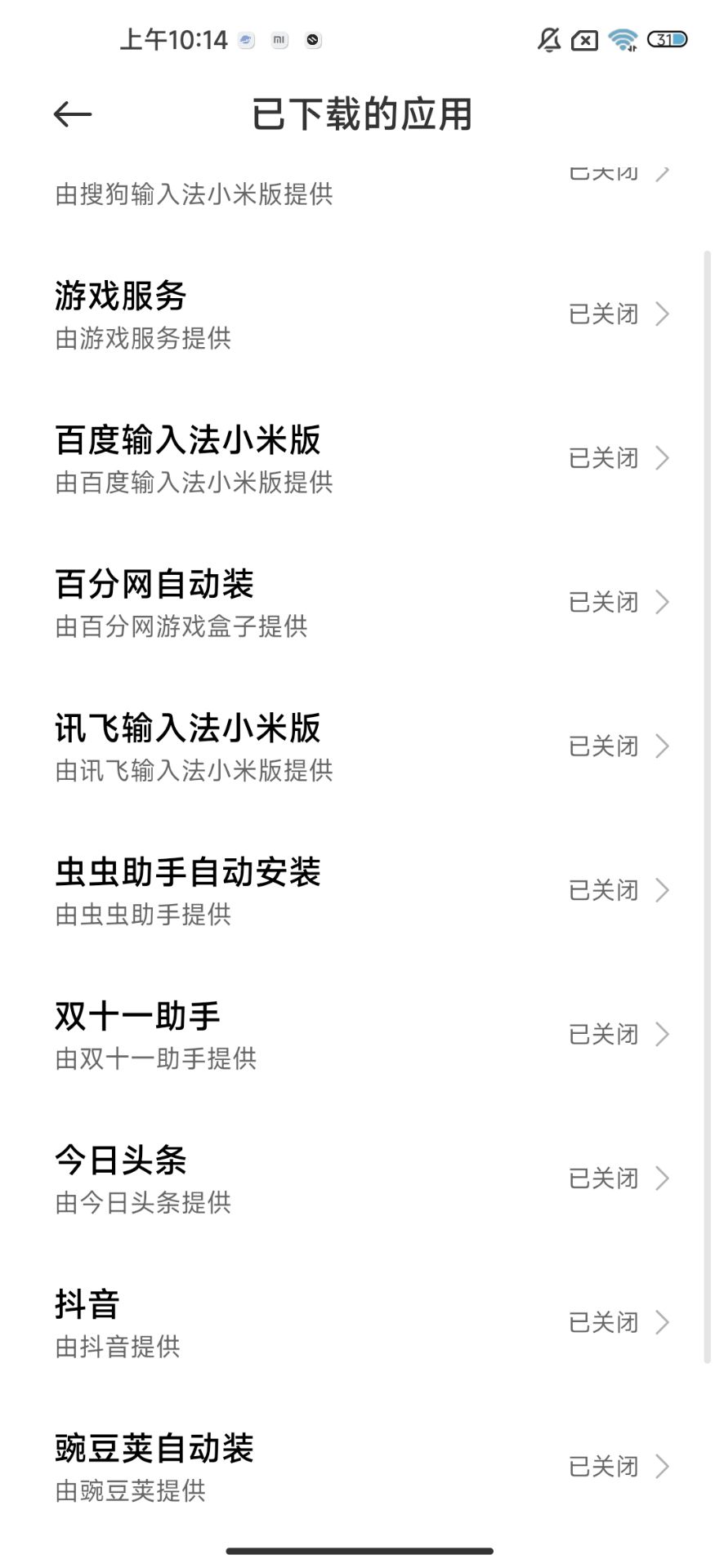The image size is (724, 1568).
Task: Go back from 已下载的应用 page
Action: pyautogui.click(x=72, y=114)
